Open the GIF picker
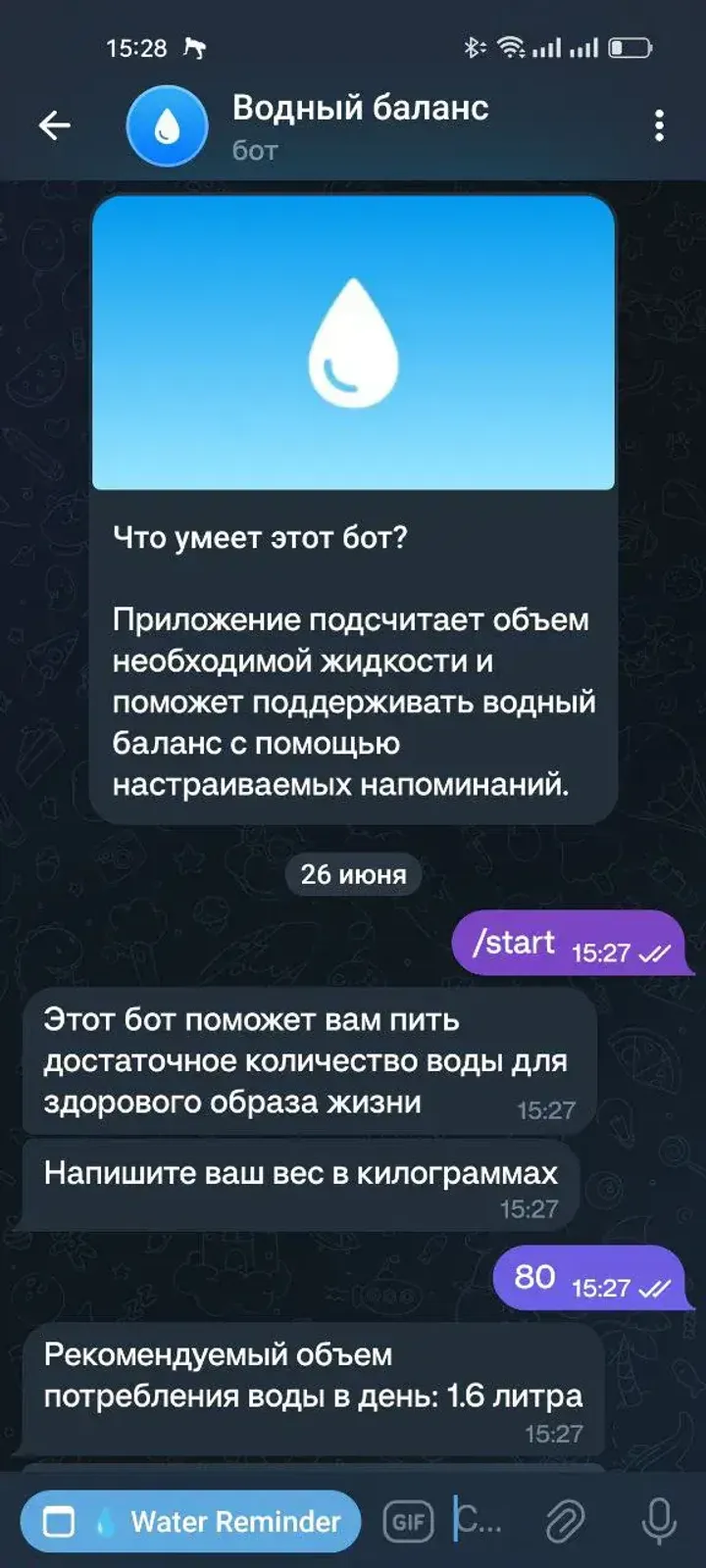706x1568 pixels. click(408, 1521)
